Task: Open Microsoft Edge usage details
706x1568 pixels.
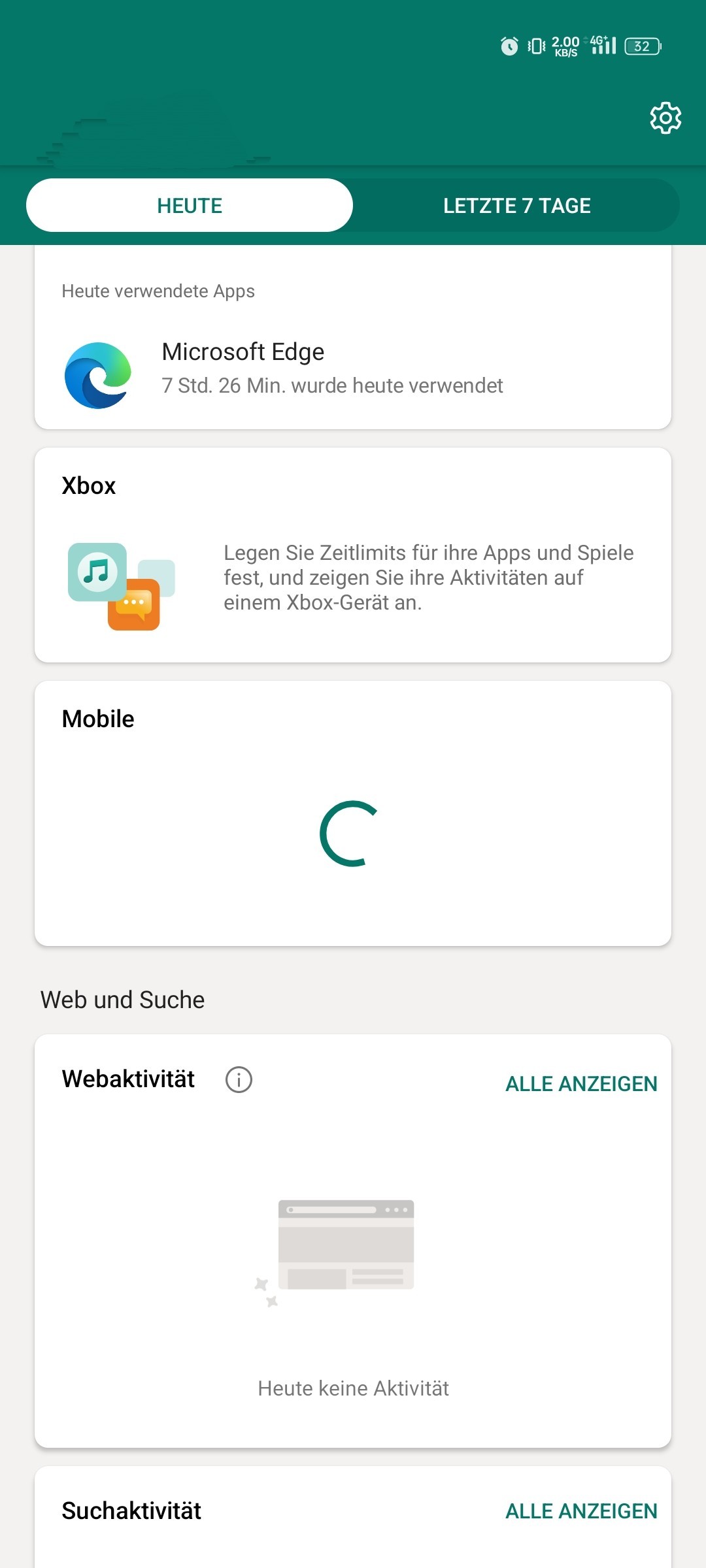Action: (353, 369)
